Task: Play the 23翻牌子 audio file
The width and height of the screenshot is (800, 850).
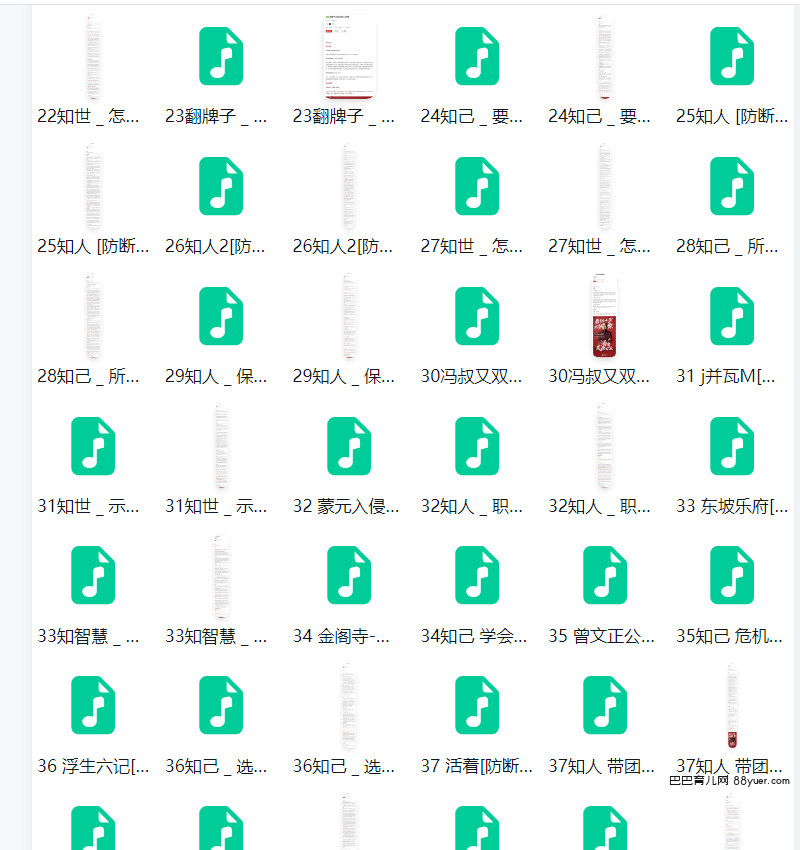Action: tap(221, 57)
